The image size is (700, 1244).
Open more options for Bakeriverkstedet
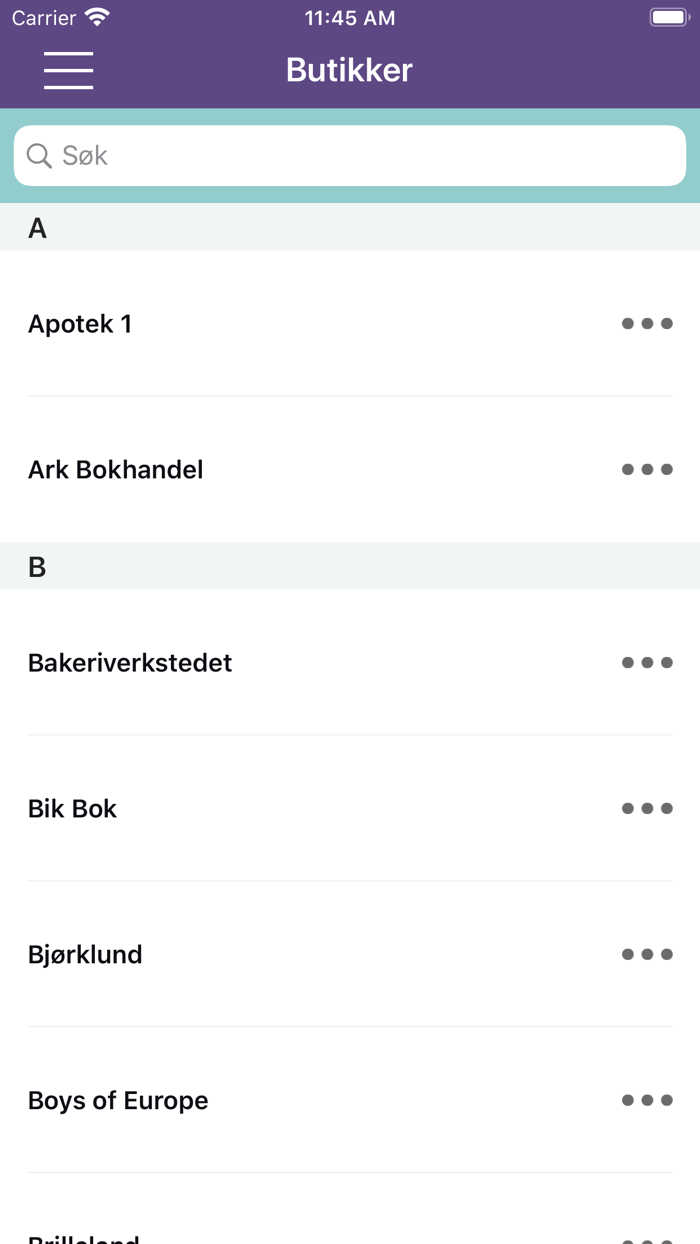[x=647, y=663]
